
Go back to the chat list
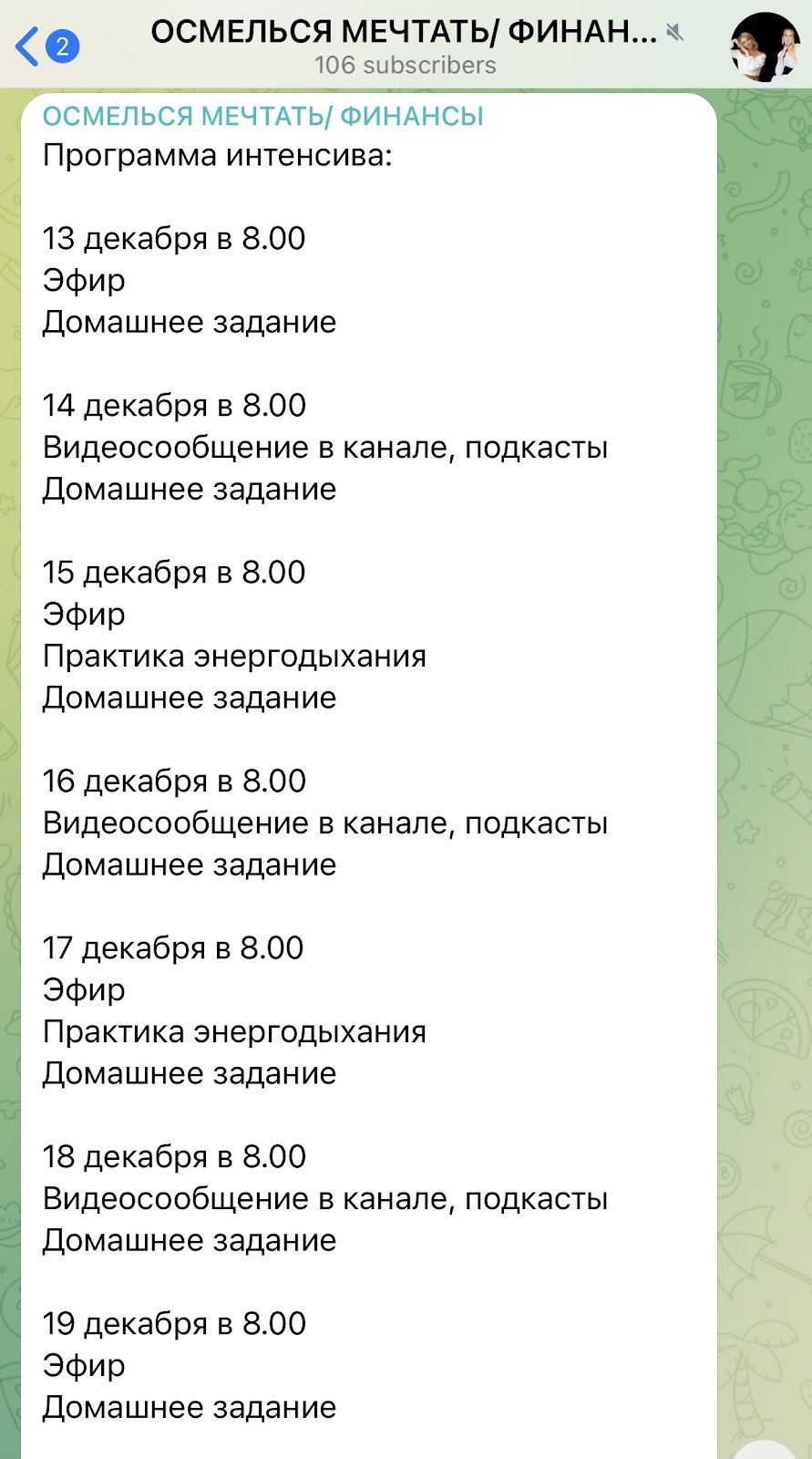pyautogui.click(x=46, y=46)
